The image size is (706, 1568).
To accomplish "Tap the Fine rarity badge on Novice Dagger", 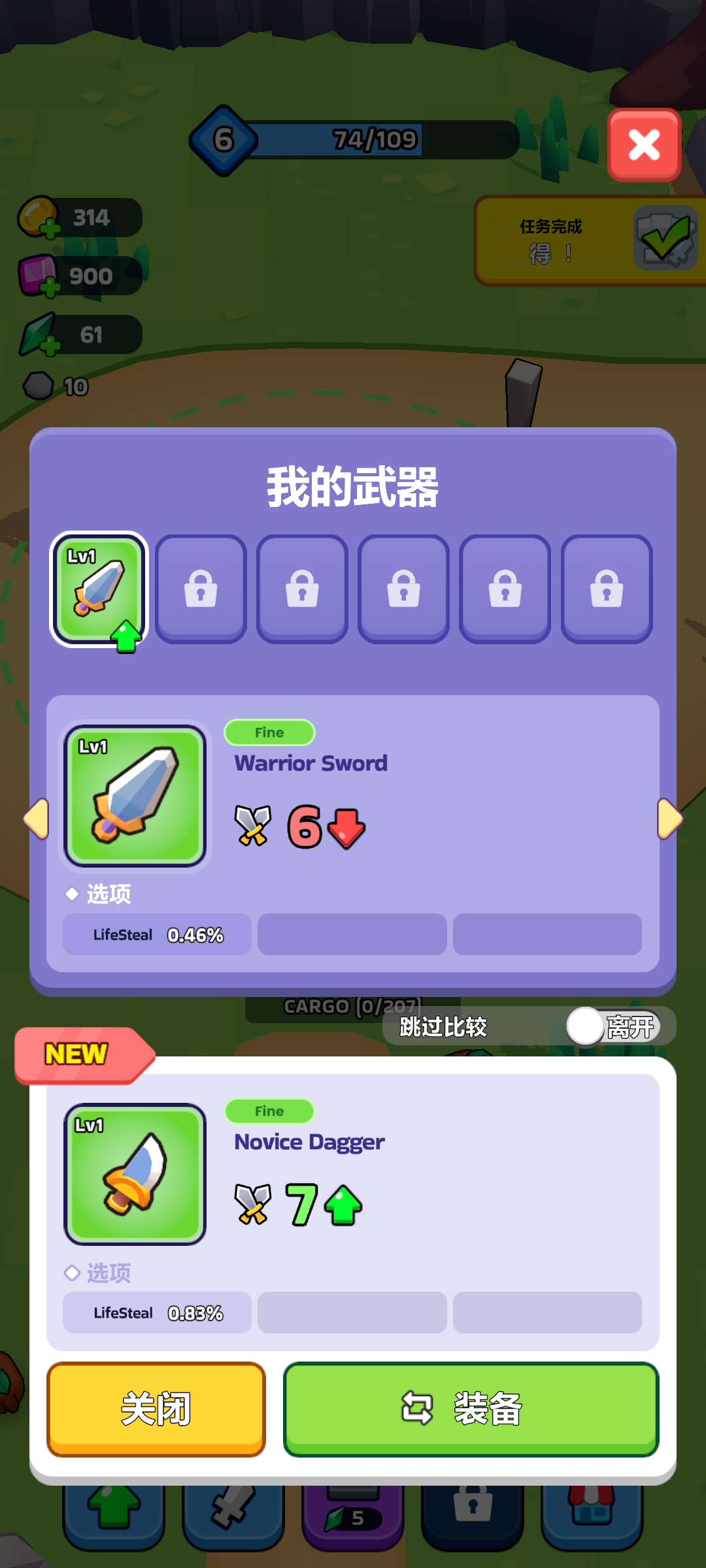I will tap(269, 1111).
